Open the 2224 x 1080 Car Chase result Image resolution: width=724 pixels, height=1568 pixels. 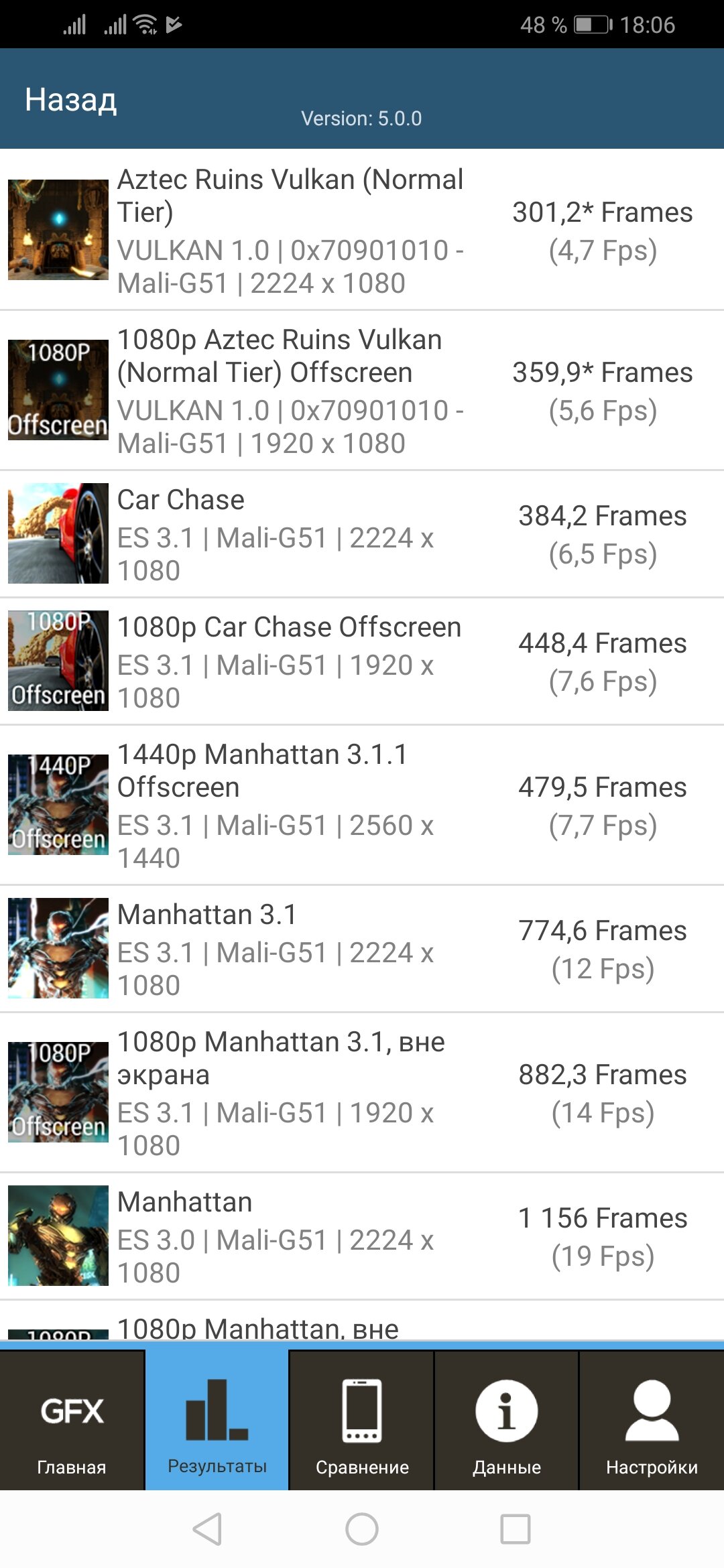(362, 534)
